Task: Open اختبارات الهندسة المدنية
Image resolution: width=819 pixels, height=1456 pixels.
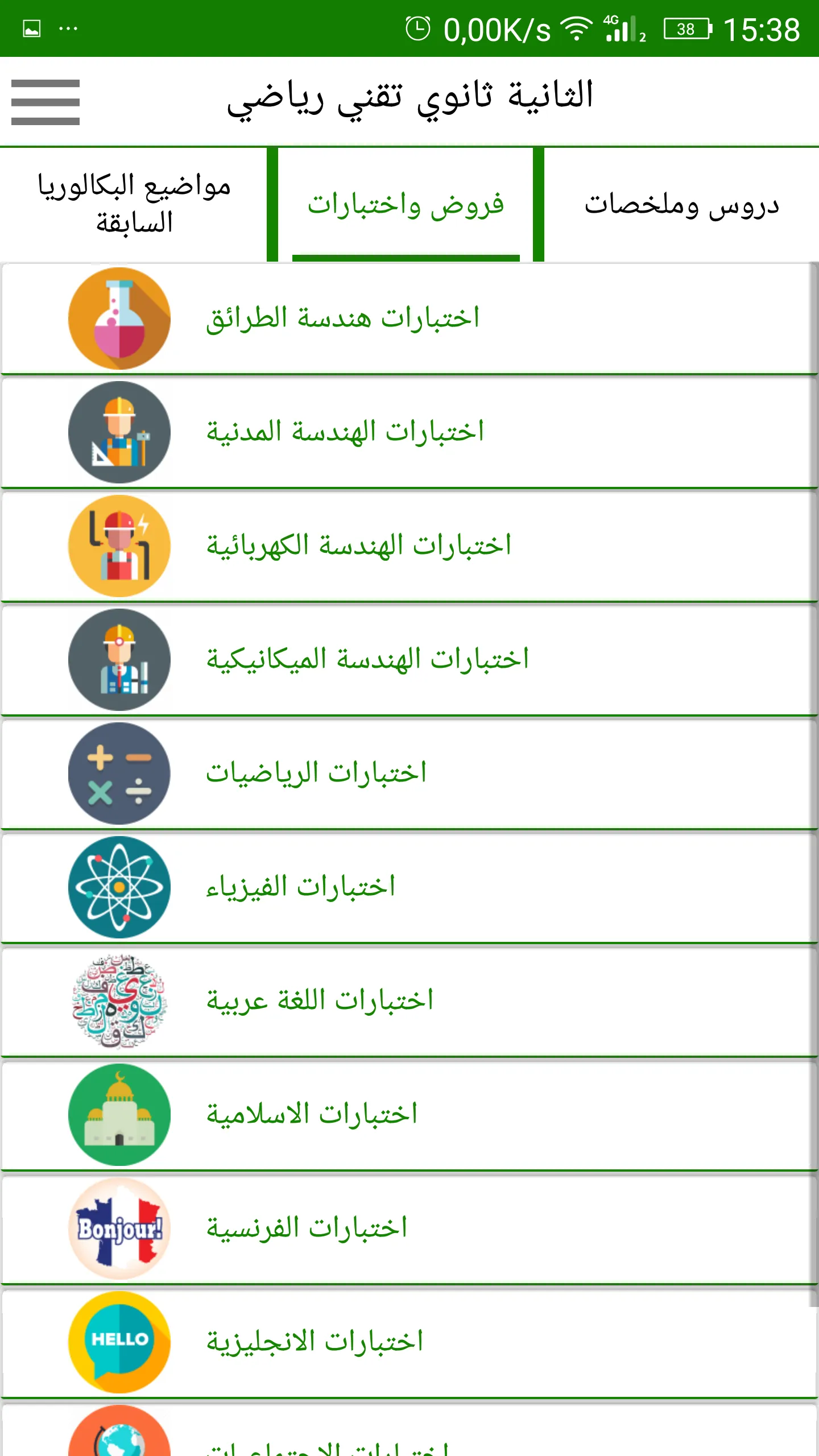Action: 409,432
